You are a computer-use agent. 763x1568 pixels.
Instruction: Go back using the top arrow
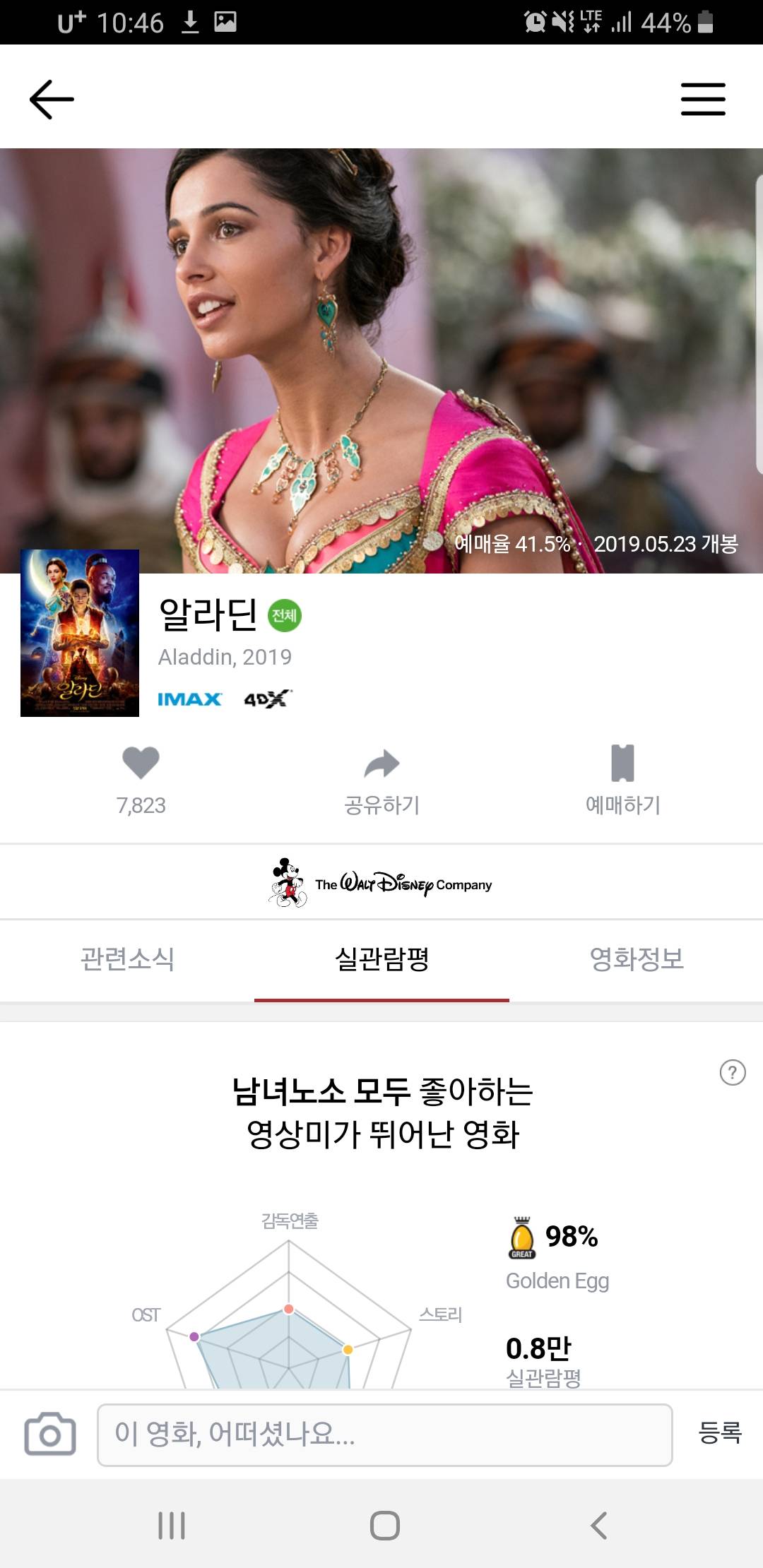(x=52, y=99)
